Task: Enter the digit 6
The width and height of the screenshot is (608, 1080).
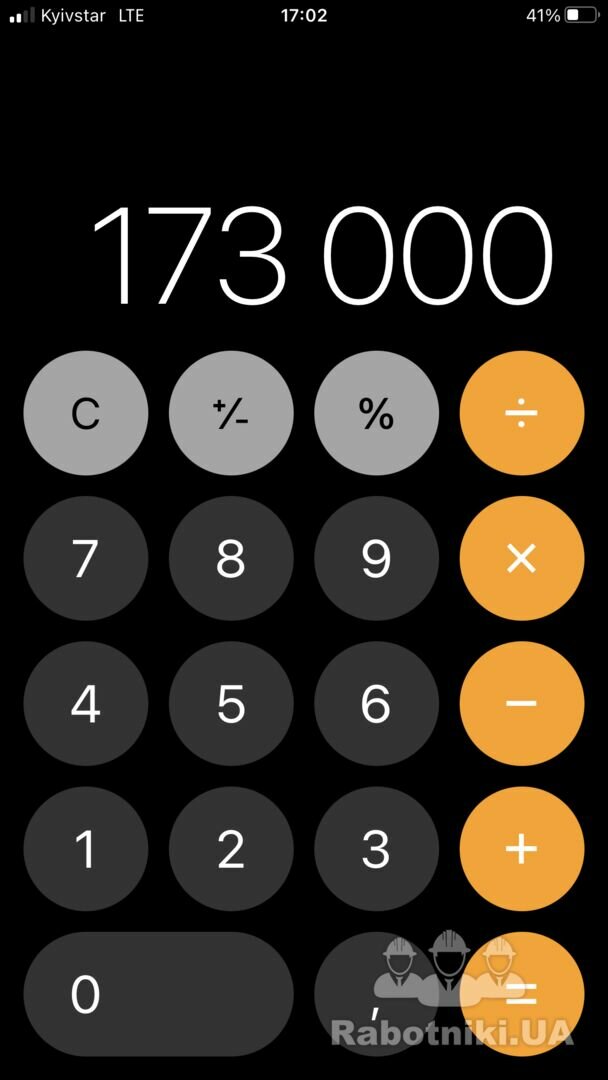Action: (376, 704)
